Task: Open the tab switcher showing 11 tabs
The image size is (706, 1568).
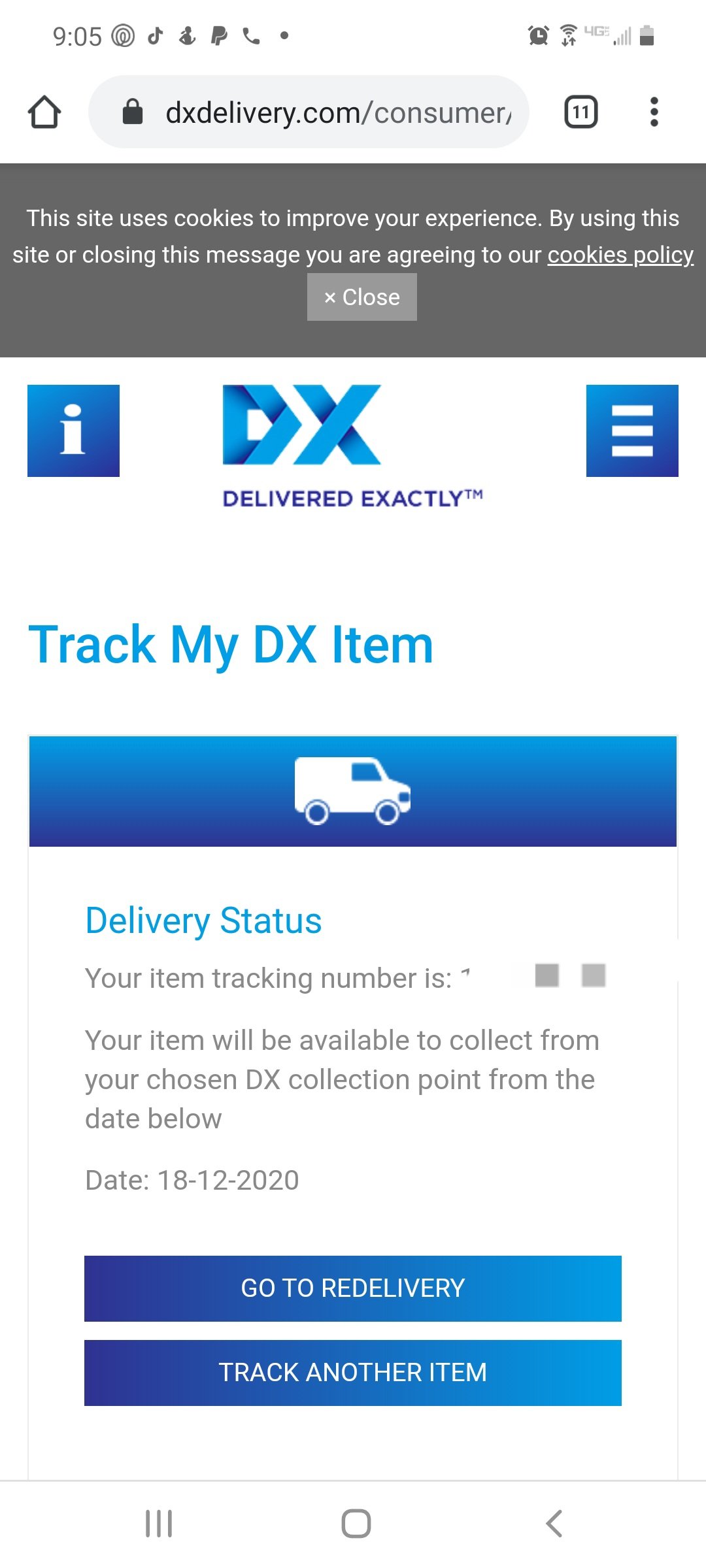Action: click(580, 112)
